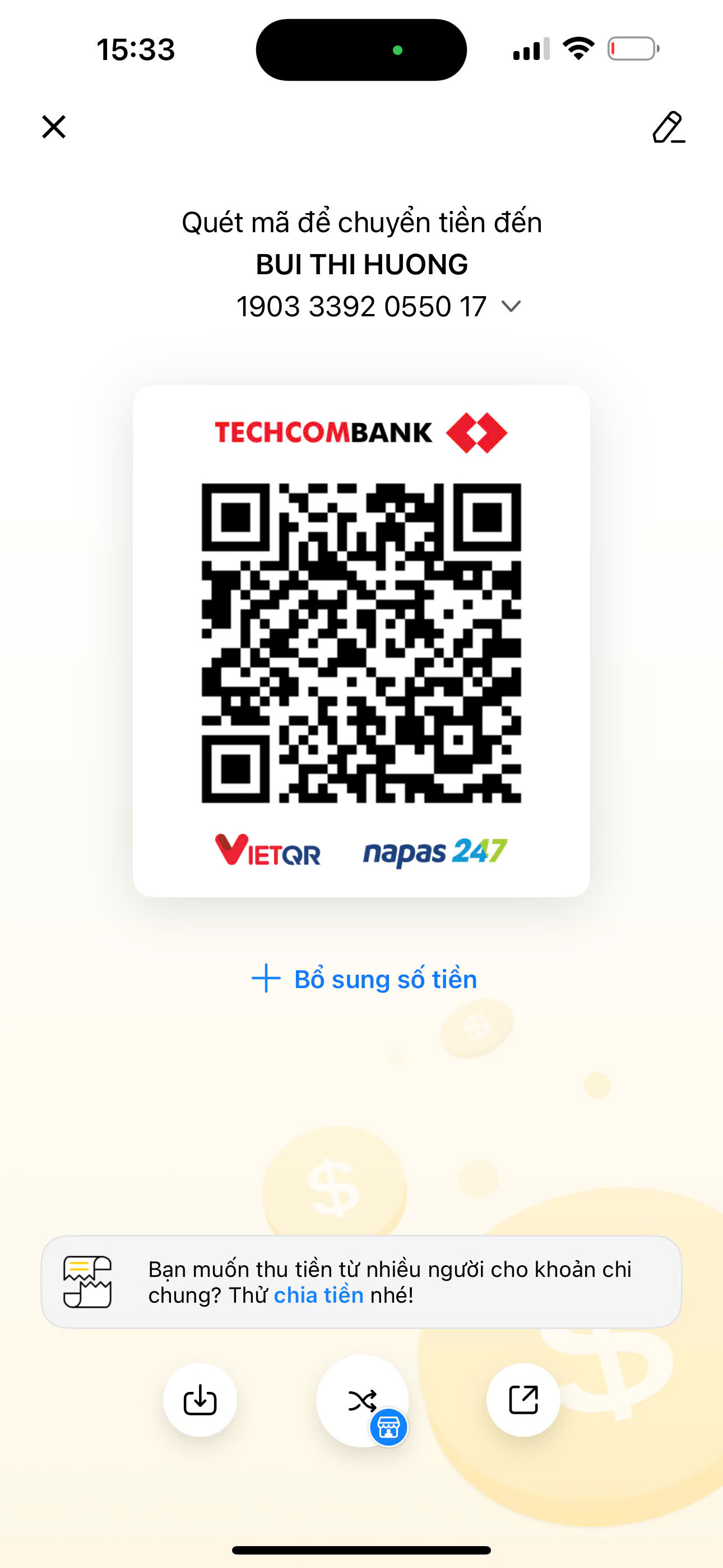Open the chia tiền link
The height and width of the screenshot is (1568, 723).
click(318, 1295)
